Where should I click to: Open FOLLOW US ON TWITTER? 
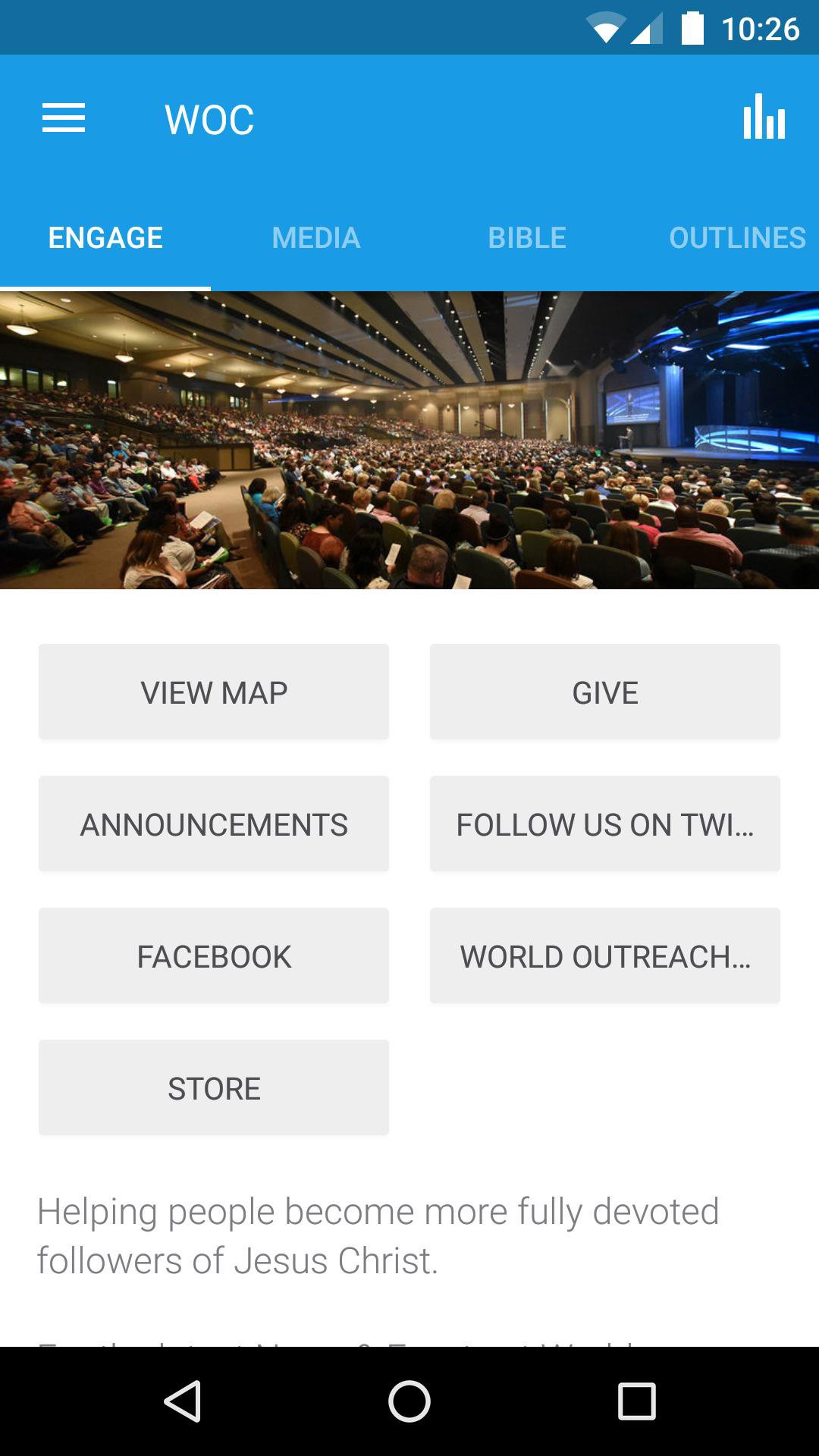pos(604,823)
